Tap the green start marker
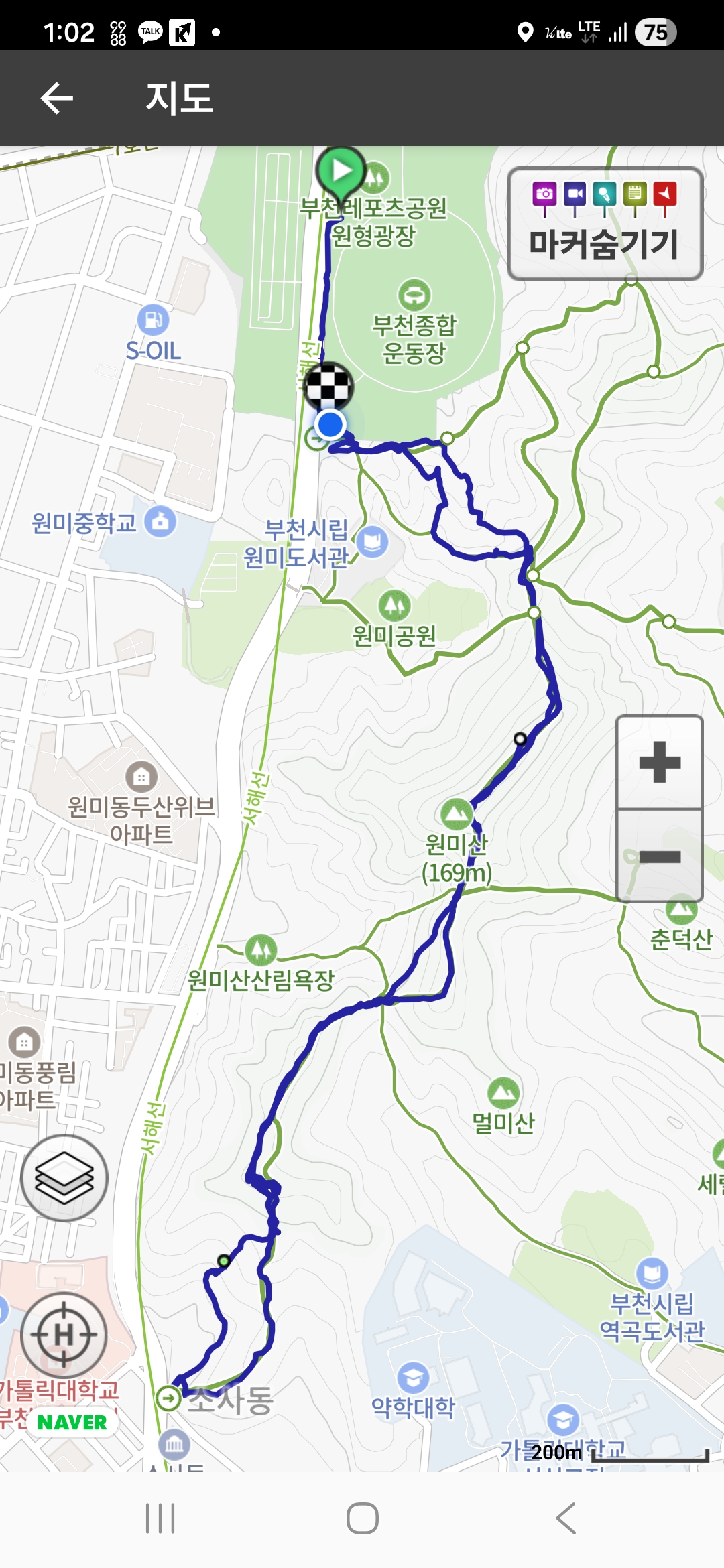Screen dimensions: 724x1568 coord(341,172)
